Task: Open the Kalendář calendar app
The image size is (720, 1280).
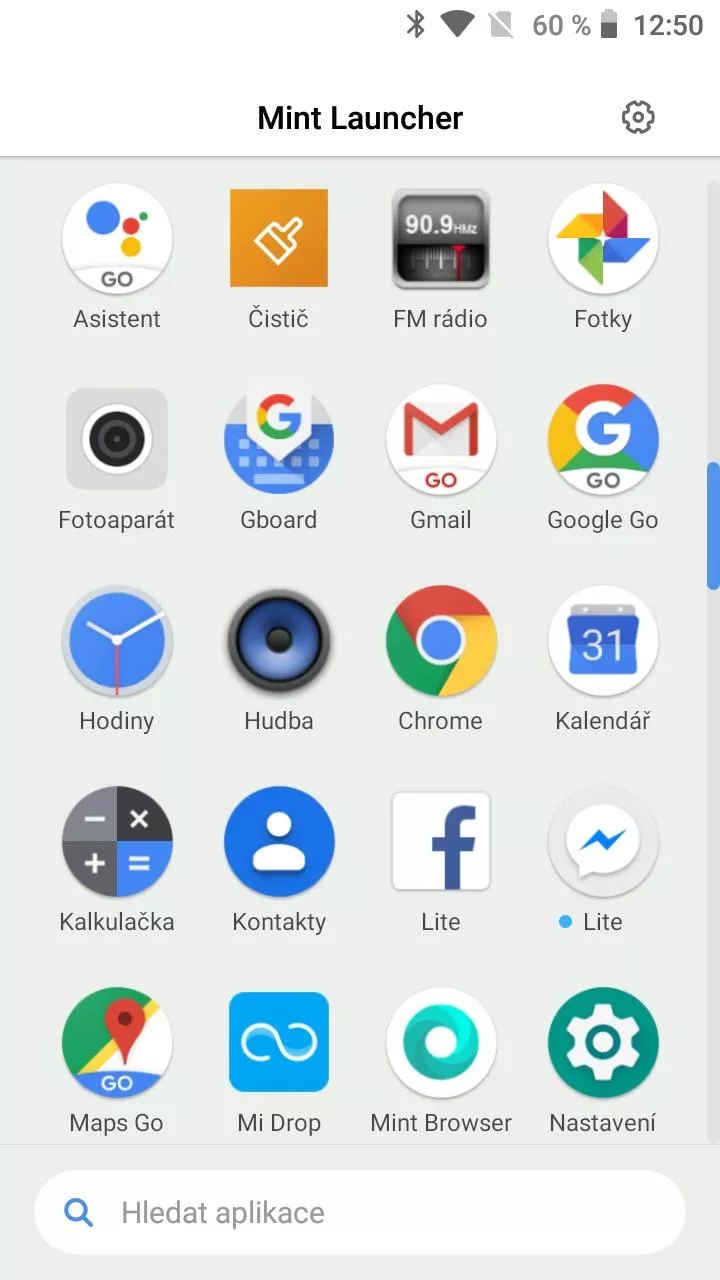Action: [x=603, y=641]
